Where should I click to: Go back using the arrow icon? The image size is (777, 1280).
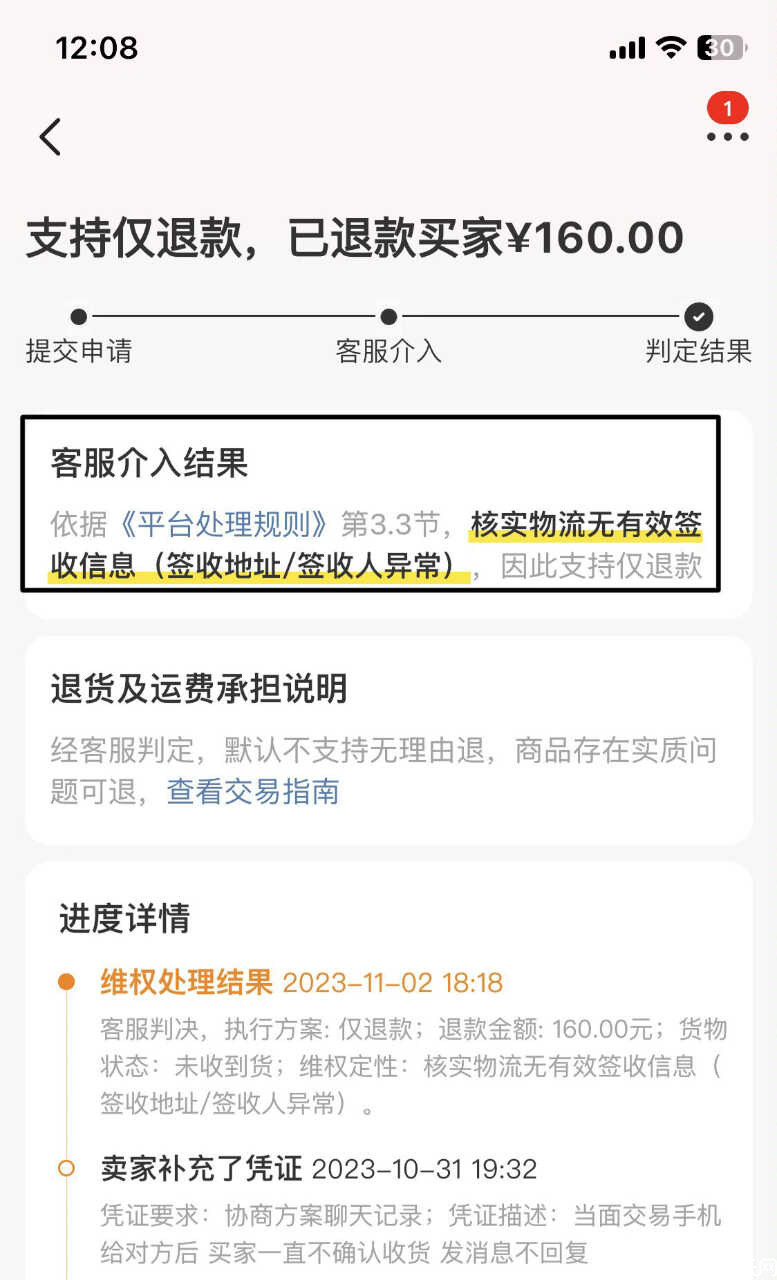tap(51, 136)
